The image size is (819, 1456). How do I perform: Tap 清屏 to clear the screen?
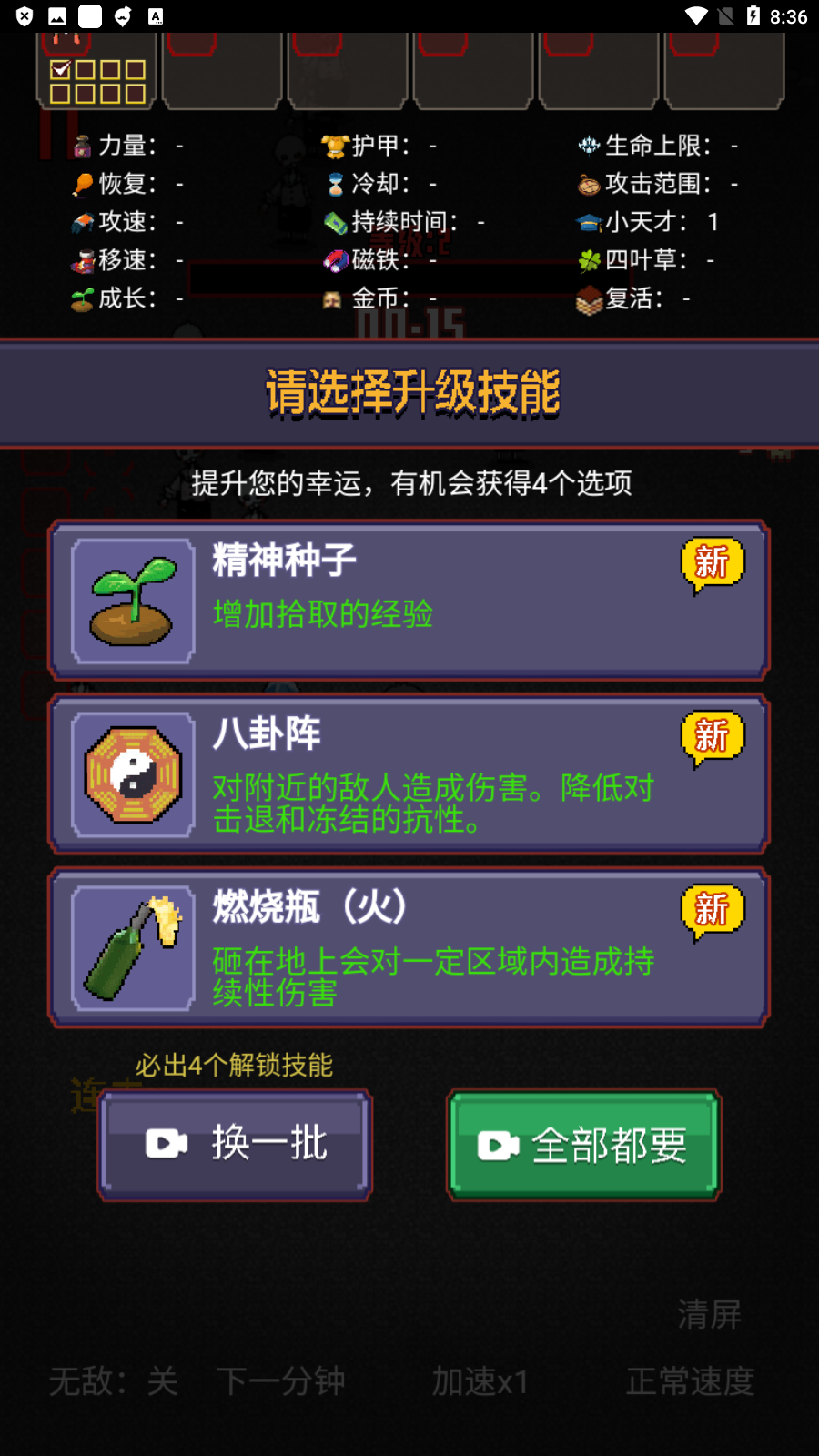(709, 1314)
